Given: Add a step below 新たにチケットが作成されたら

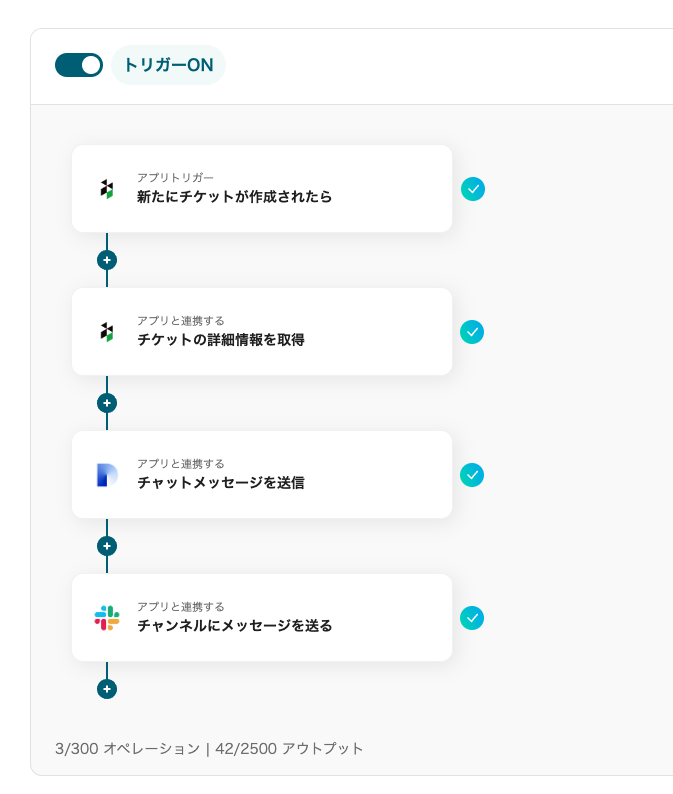Looking at the screenshot, I should [x=107, y=260].
